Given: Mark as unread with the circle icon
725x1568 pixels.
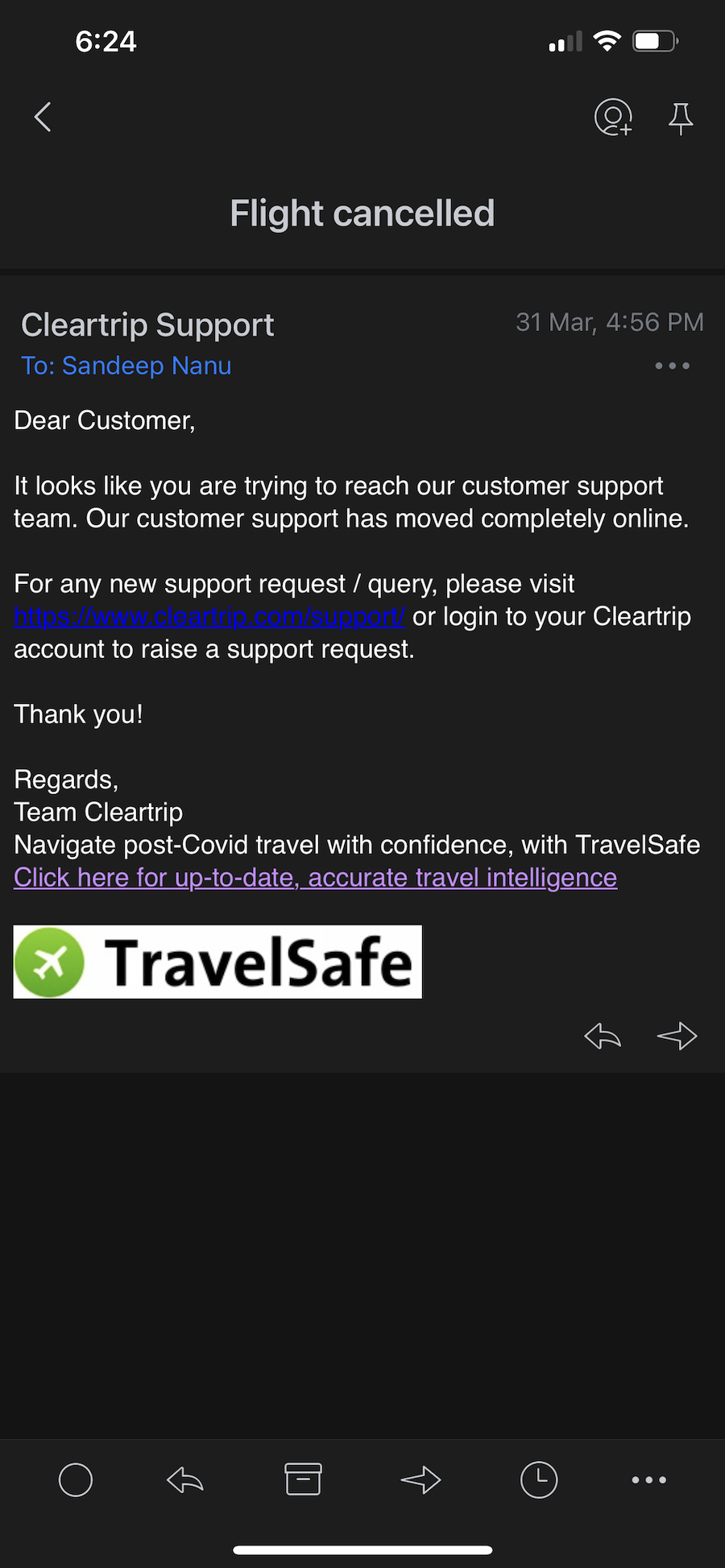Looking at the screenshot, I should 76,1479.
